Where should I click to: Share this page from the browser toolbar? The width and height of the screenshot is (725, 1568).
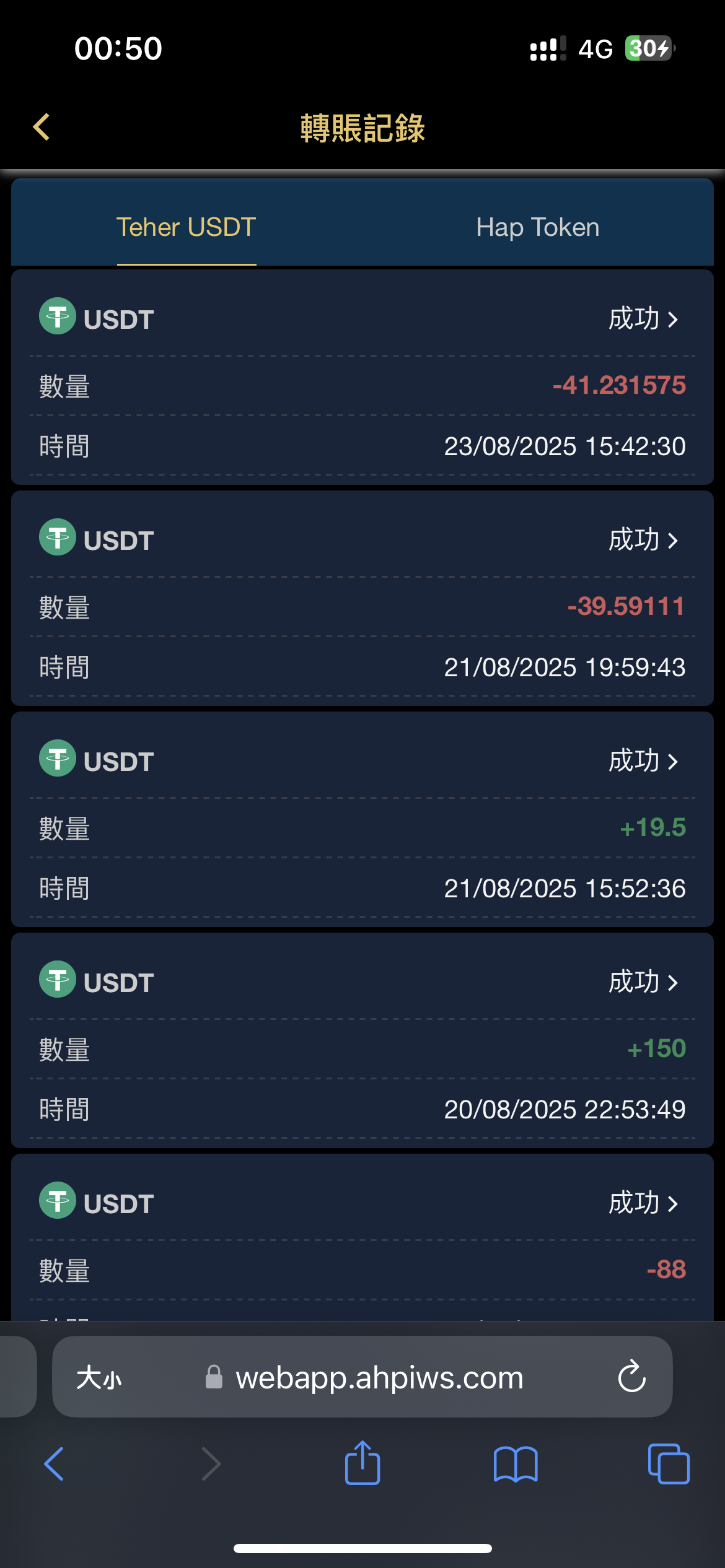[x=362, y=1463]
